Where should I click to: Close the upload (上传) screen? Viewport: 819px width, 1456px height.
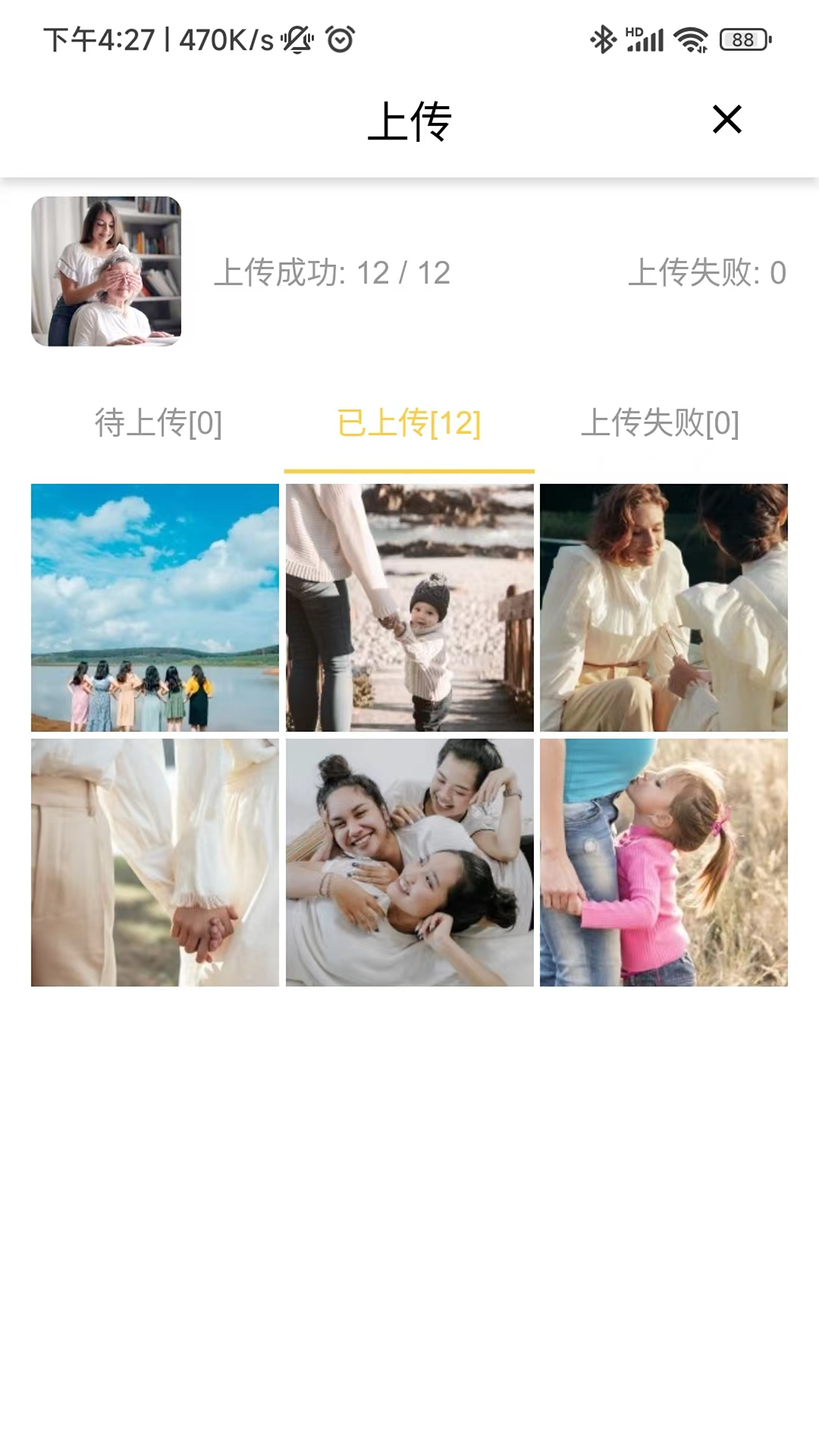(x=726, y=119)
